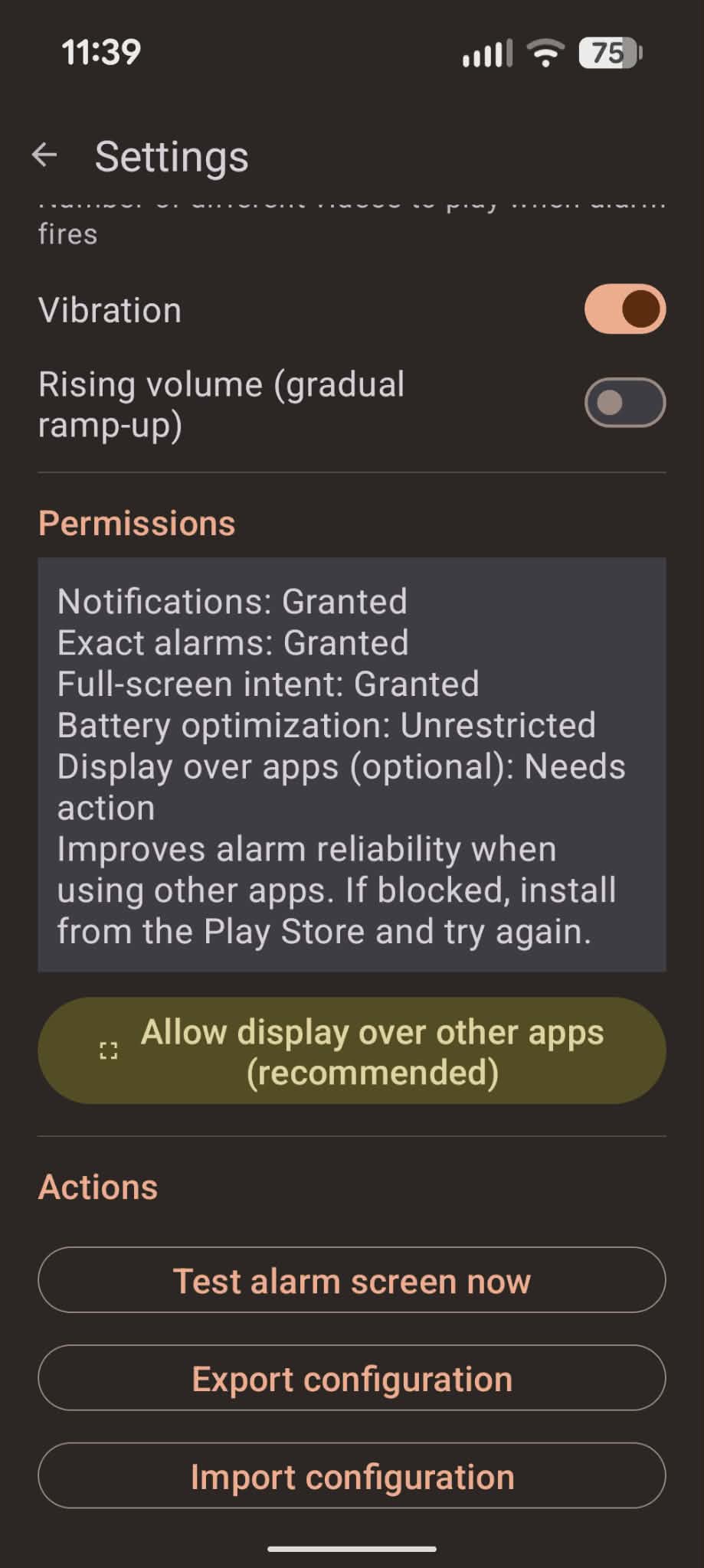Open Export configuration
Image resolution: width=704 pixels, height=1568 pixels.
coord(352,1377)
